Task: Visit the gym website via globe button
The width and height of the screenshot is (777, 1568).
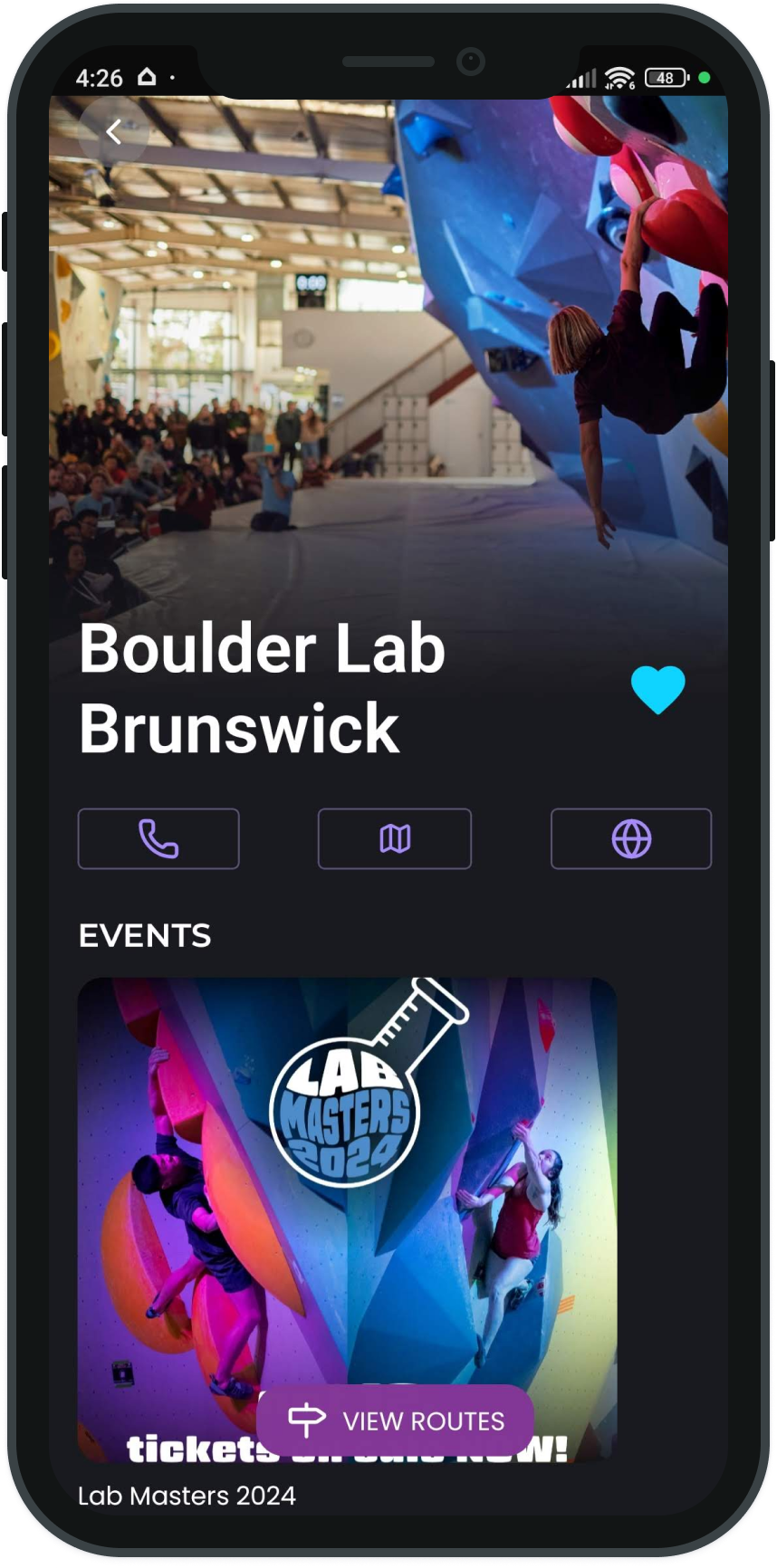Action: [631, 839]
